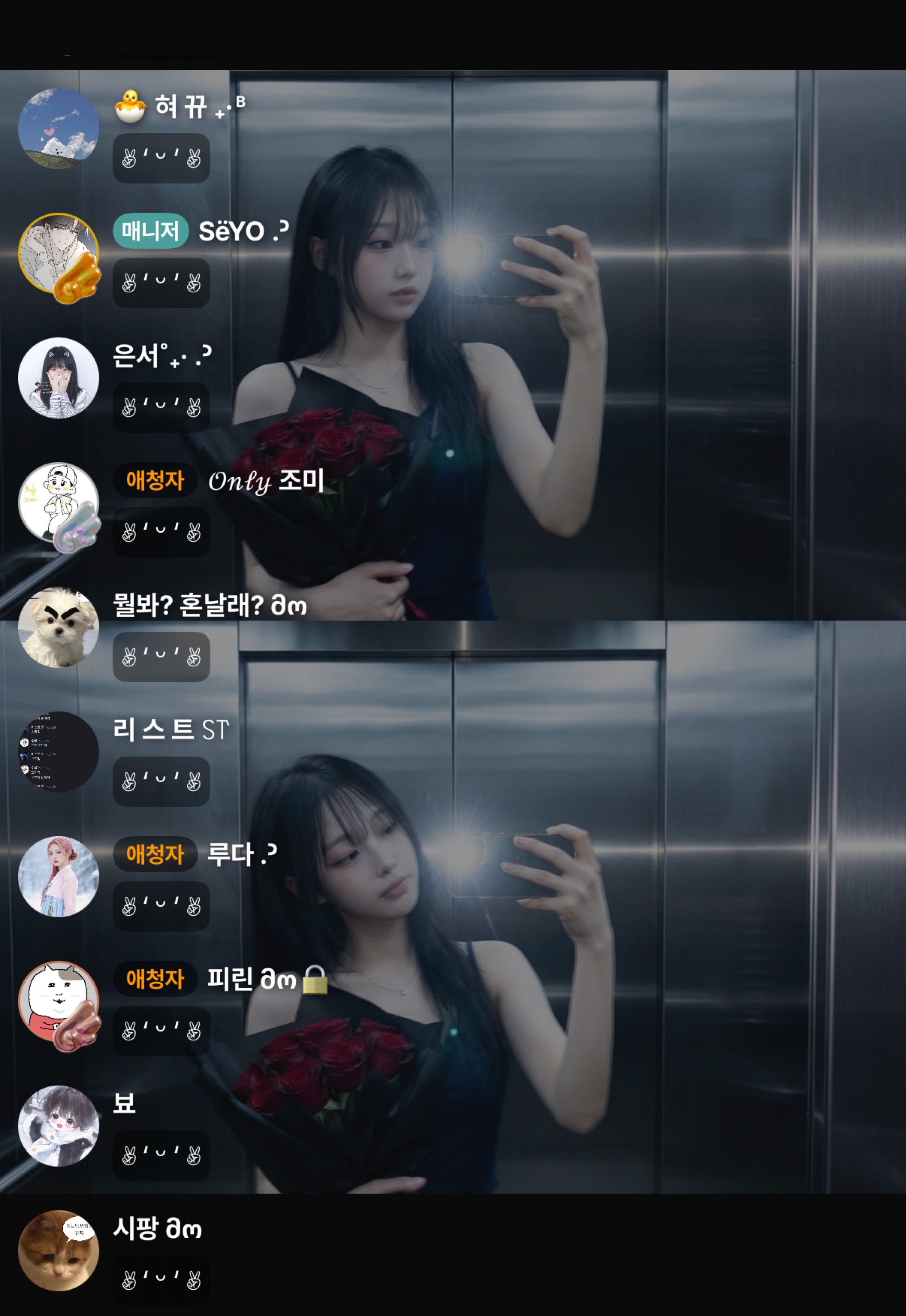Viewport: 906px width, 1316px height.
Task: Open the profile of 뭘봐? 혼날래?
Action: click(58, 627)
